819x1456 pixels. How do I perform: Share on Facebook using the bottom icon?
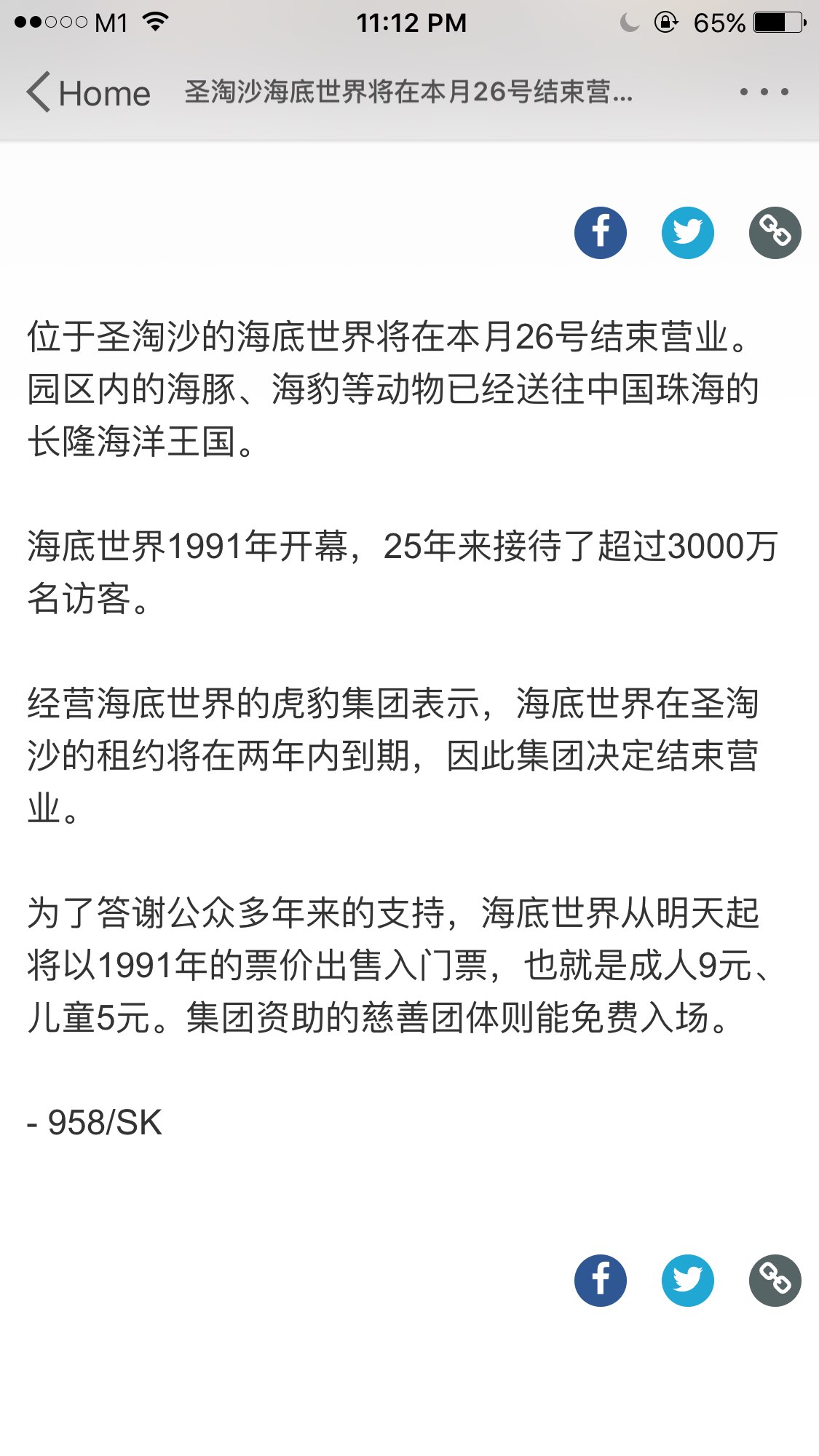[x=600, y=1280]
